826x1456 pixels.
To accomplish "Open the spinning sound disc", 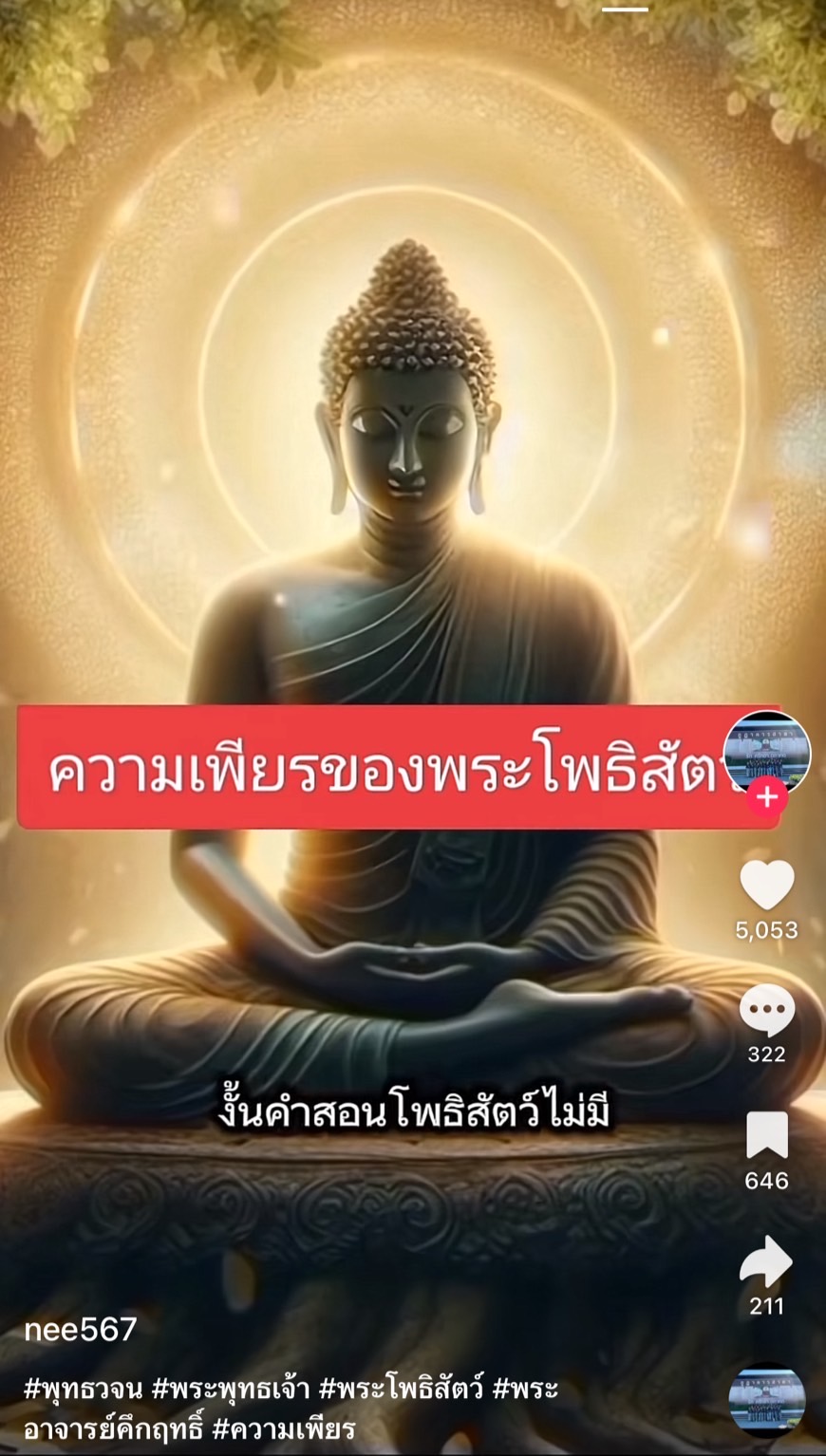I will [x=767, y=1402].
